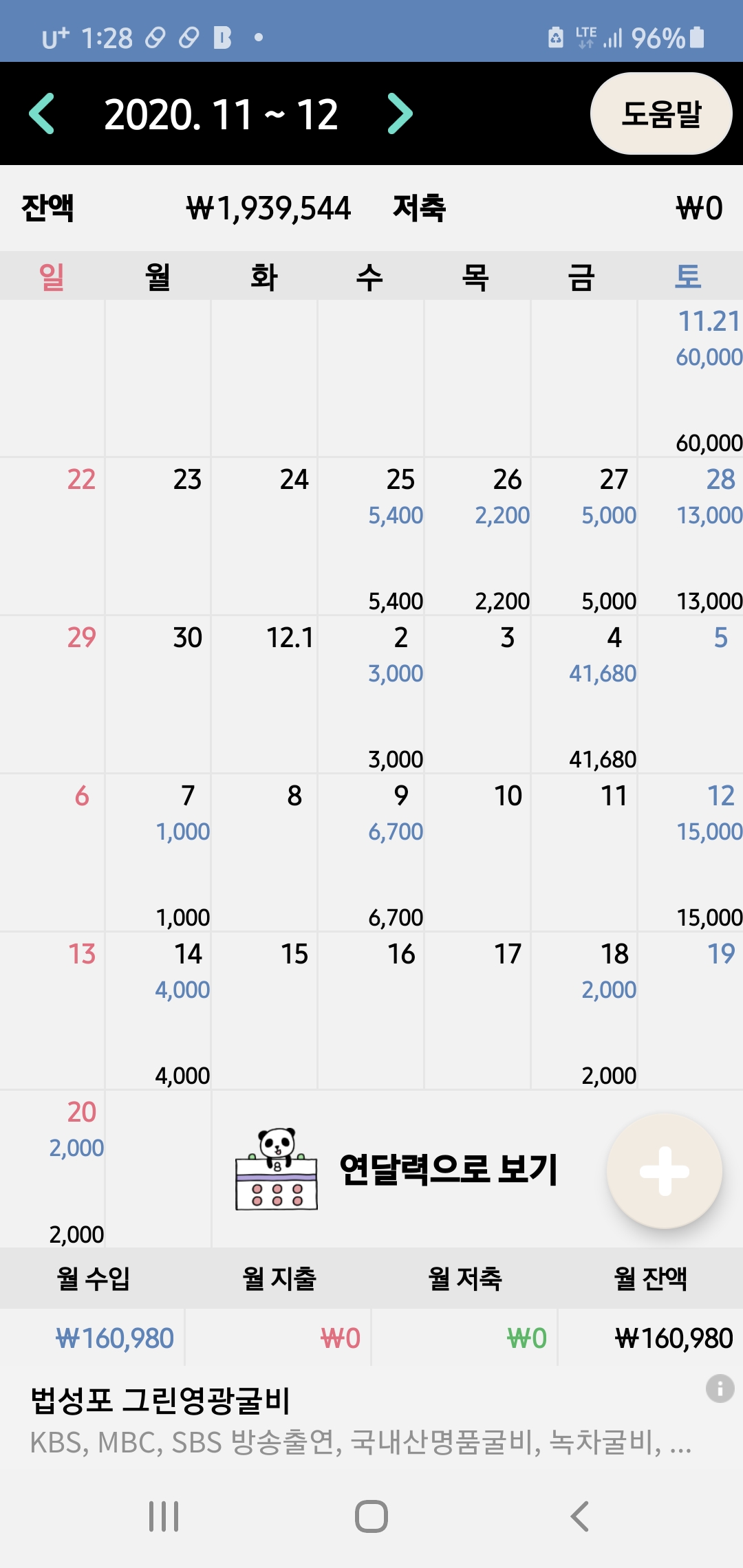Open the 법성포 그린영광굴비 ad banner
Screen dimensions: 743x1568
[x=344, y=1421]
